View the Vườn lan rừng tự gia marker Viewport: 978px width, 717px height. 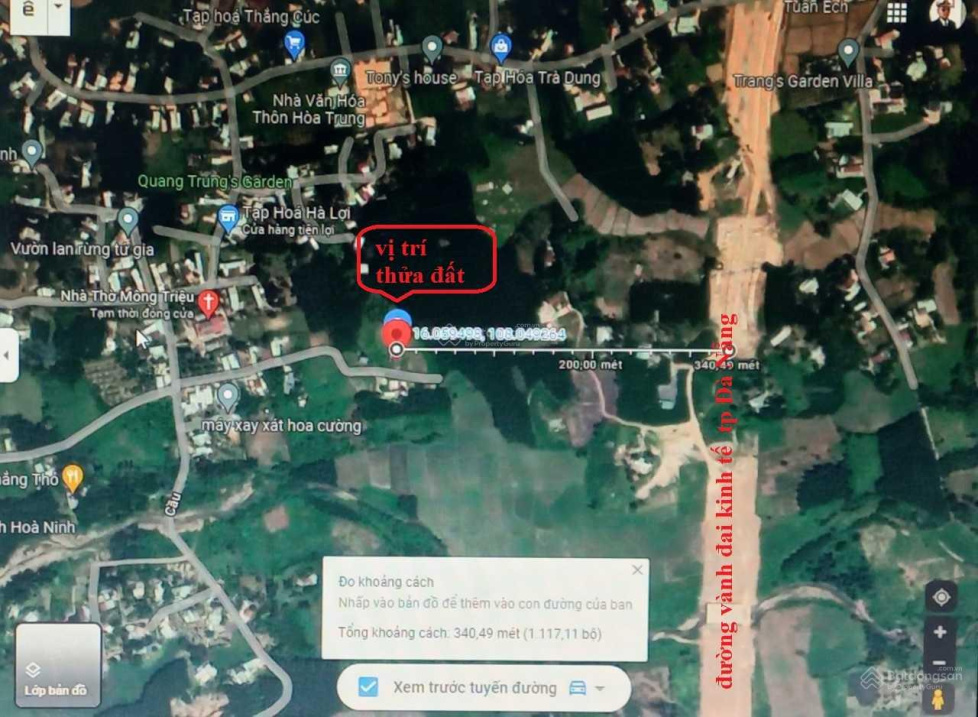(x=127, y=219)
